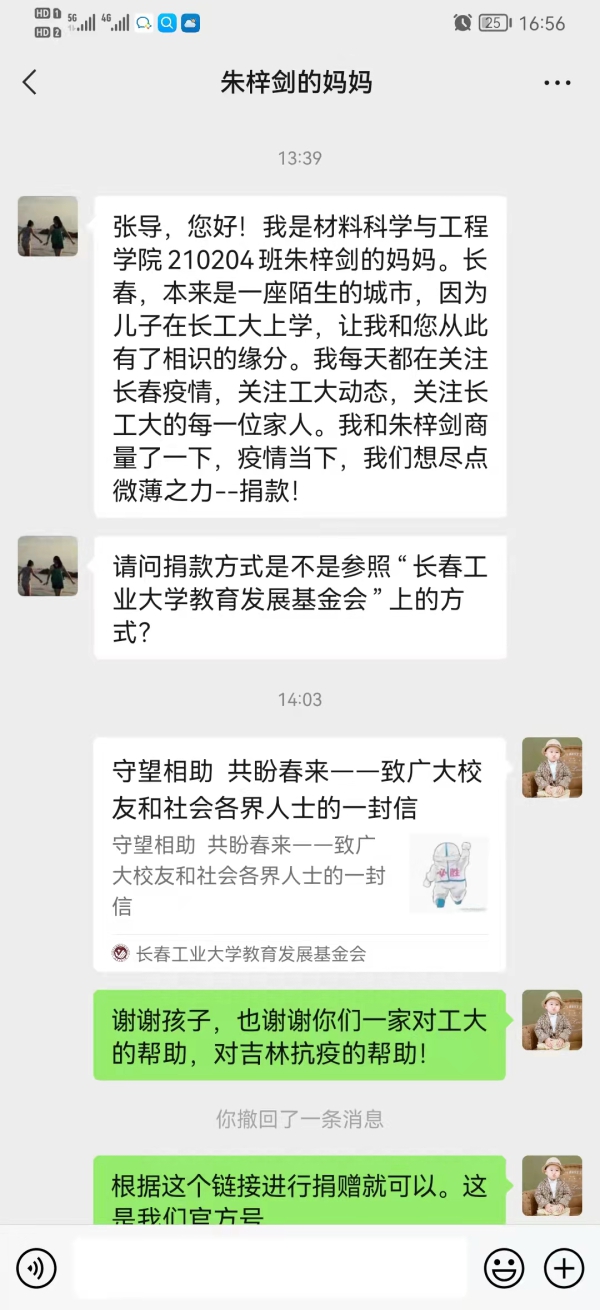600x1310 pixels.
Task: Switch to voice message input
Action: [x=37, y=1269]
